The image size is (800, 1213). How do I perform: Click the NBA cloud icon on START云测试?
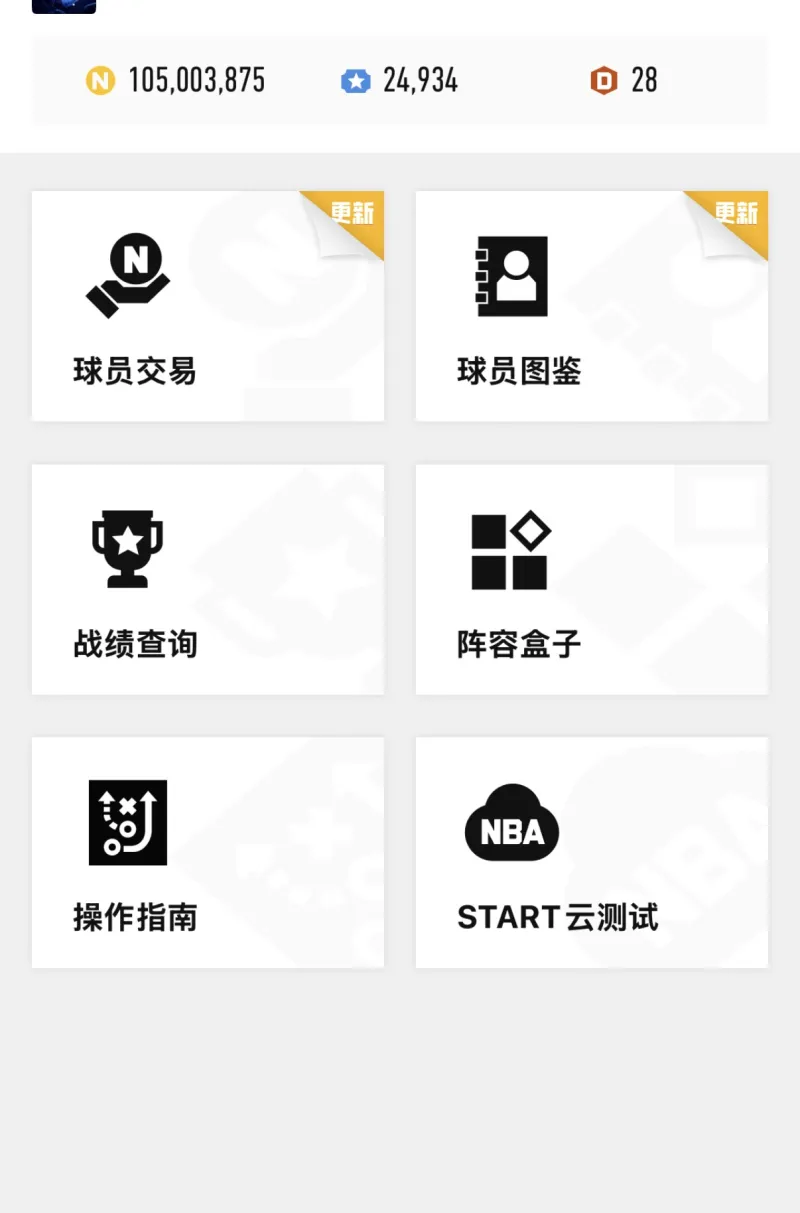tap(511, 825)
